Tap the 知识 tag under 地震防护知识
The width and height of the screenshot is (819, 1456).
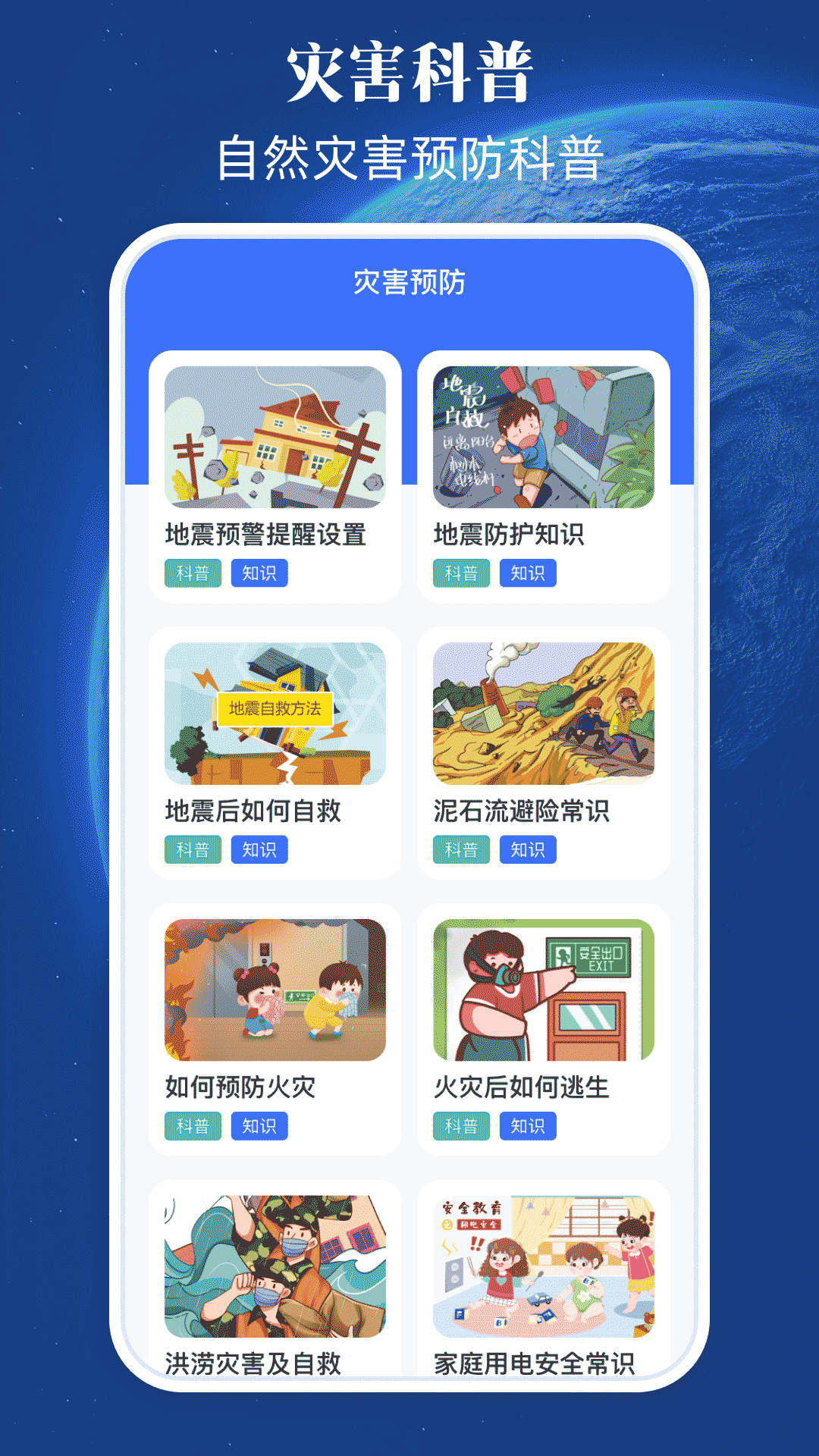point(530,574)
